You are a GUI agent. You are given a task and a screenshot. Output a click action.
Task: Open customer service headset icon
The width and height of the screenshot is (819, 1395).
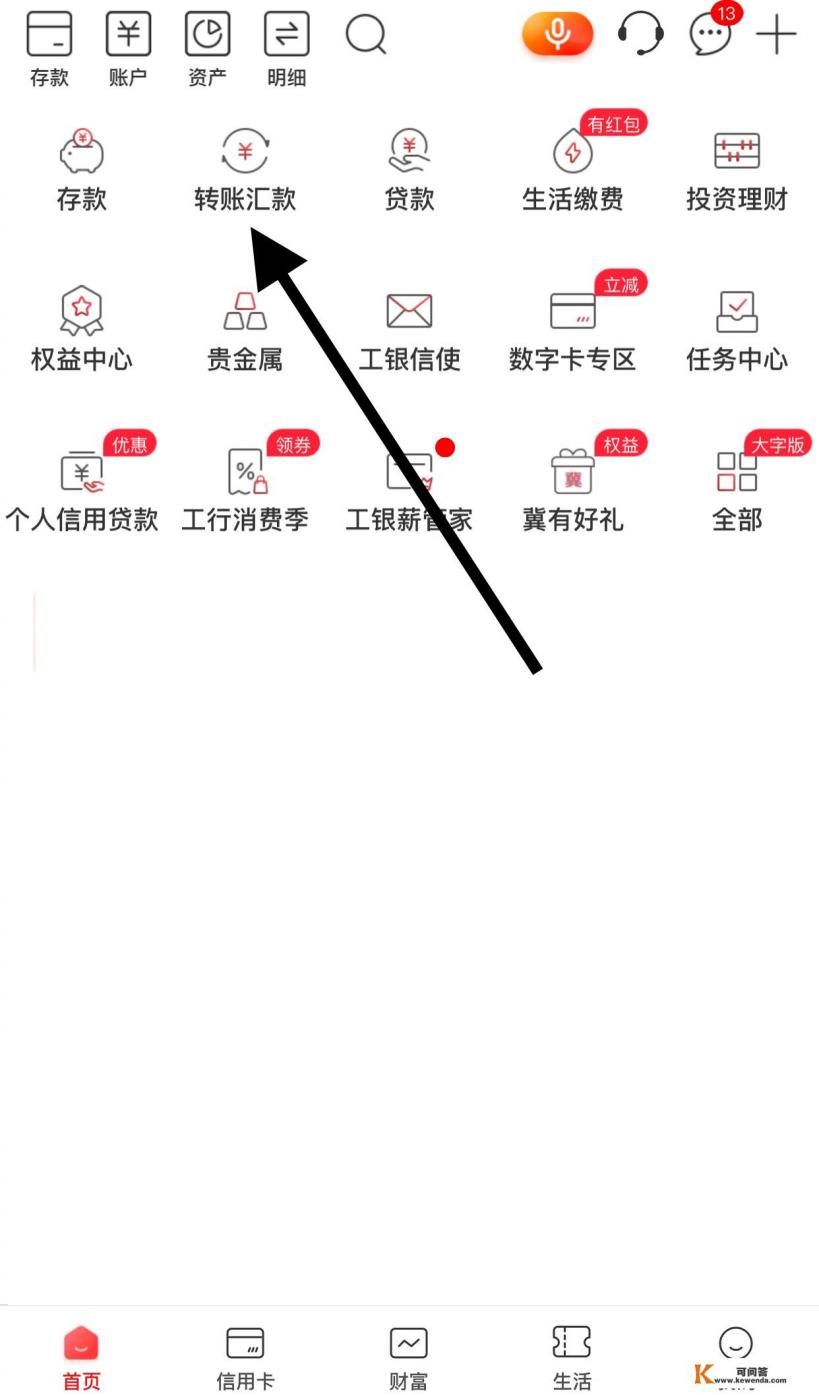(640, 33)
